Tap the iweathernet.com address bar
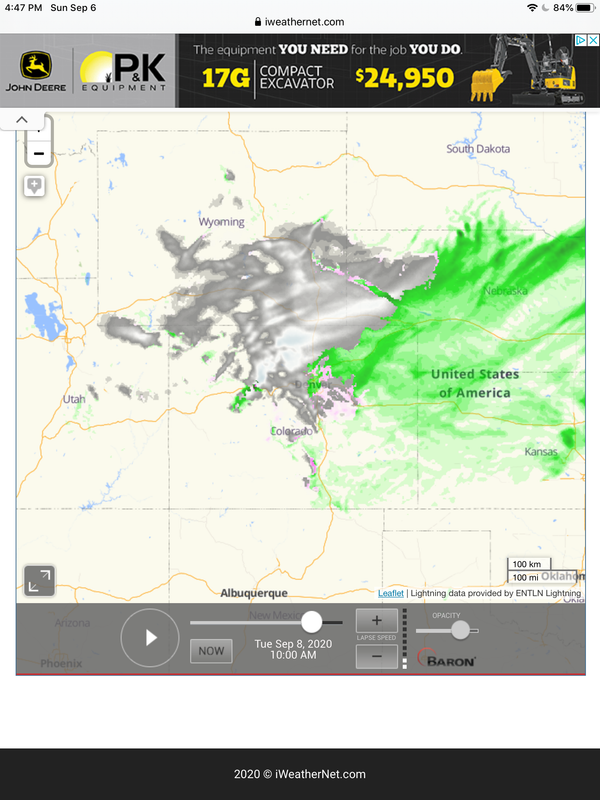Viewport: 600px width, 800px height. tap(299, 22)
